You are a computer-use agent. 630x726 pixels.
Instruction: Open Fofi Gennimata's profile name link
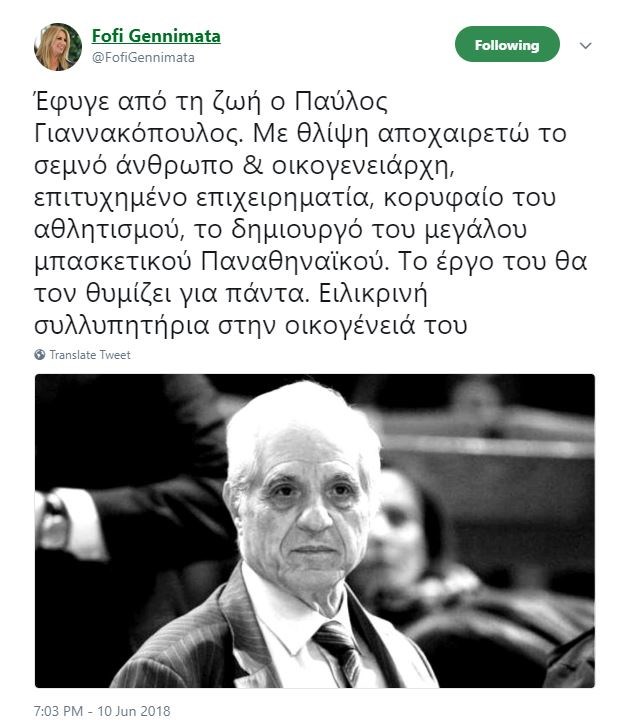coord(156,36)
